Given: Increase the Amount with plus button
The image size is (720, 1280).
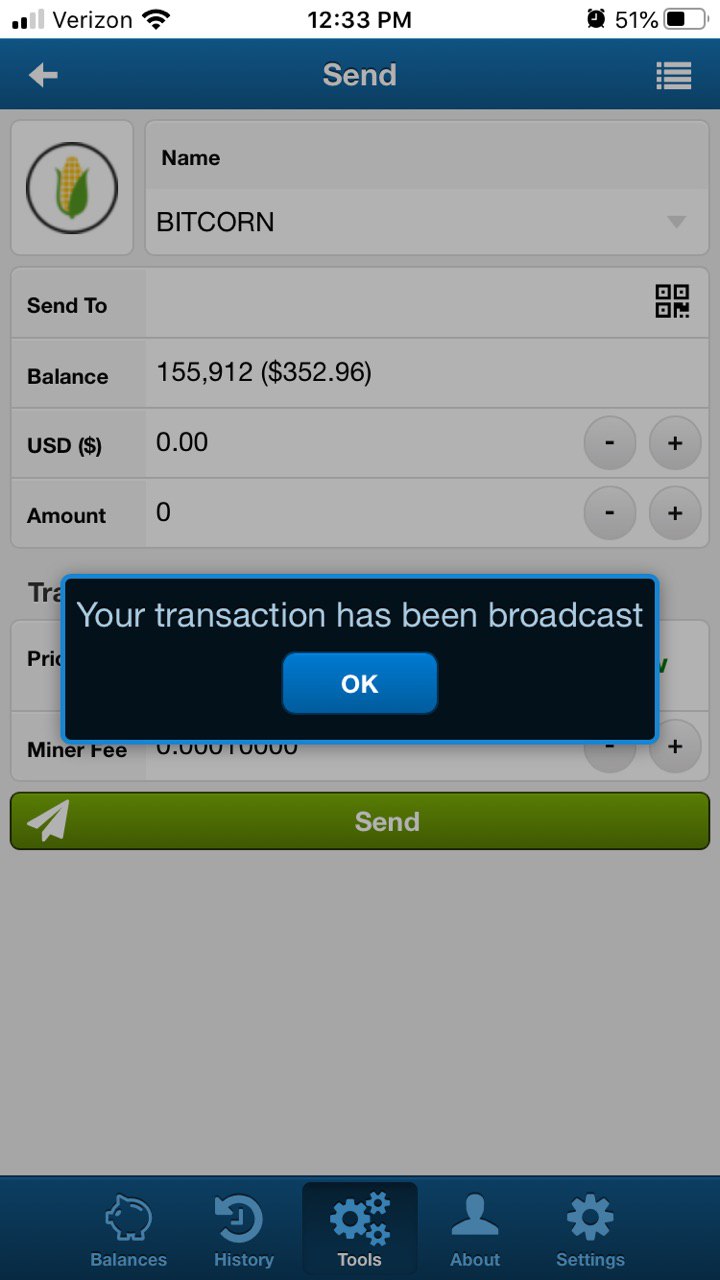Looking at the screenshot, I should click(x=675, y=513).
